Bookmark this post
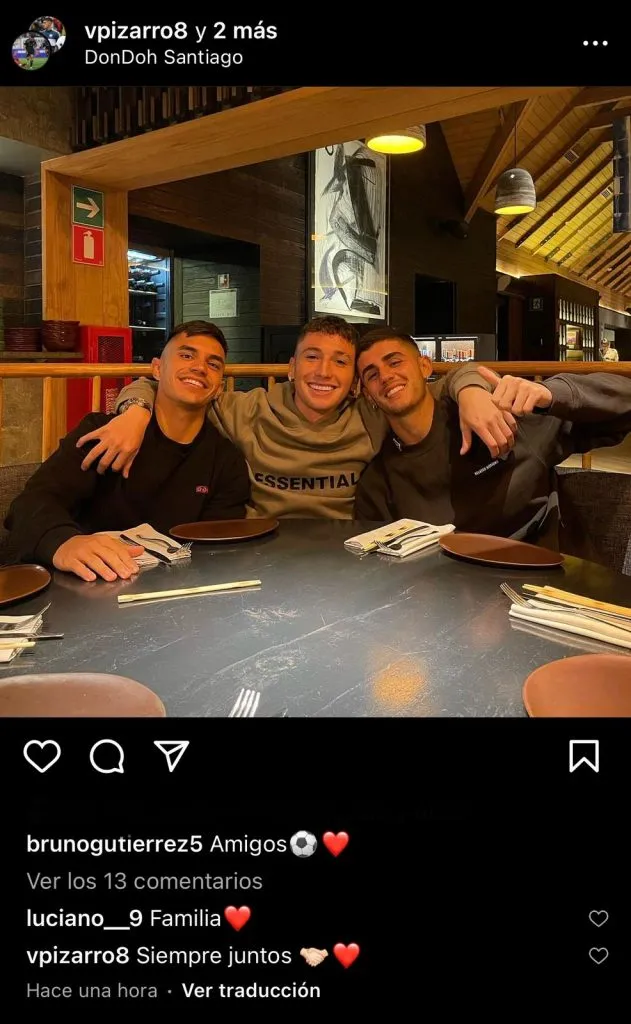This screenshot has width=631, height=1024. [584, 756]
